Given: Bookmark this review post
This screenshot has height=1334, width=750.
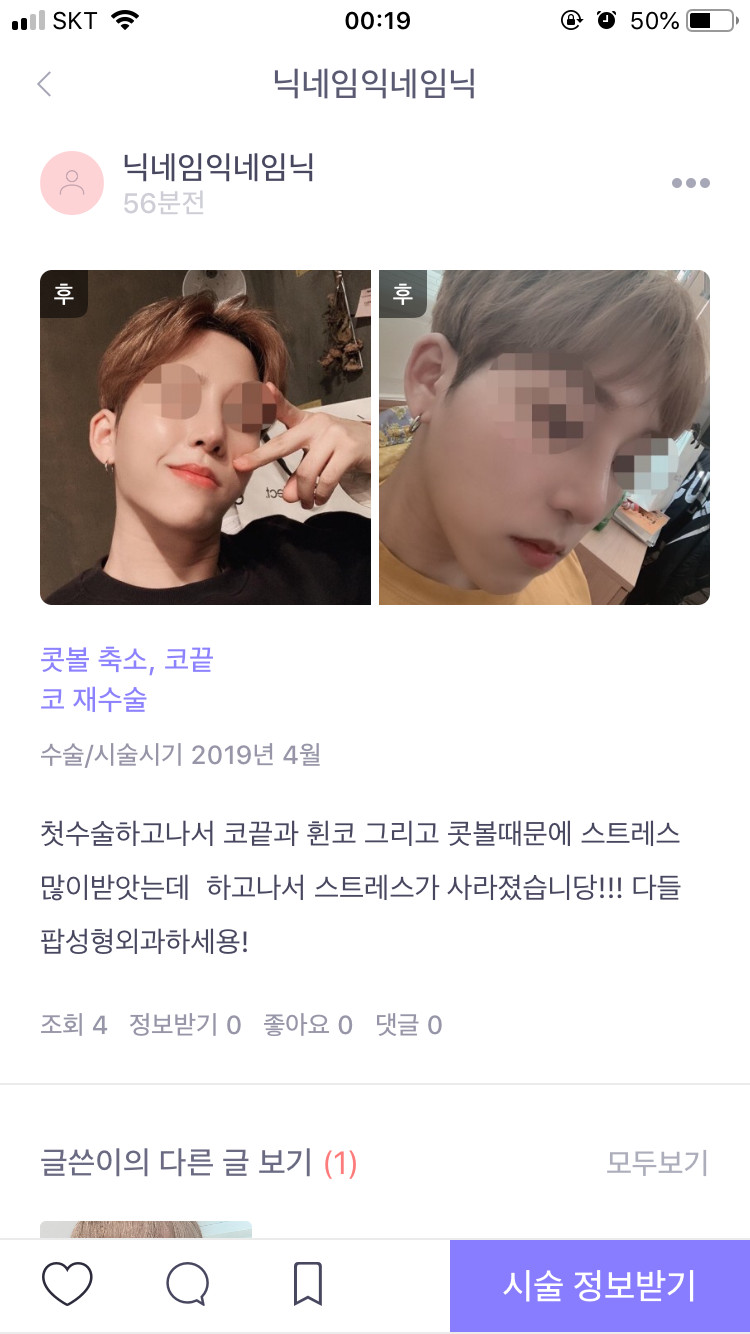Looking at the screenshot, I should pyautogui.click(x=308, y=1284).
